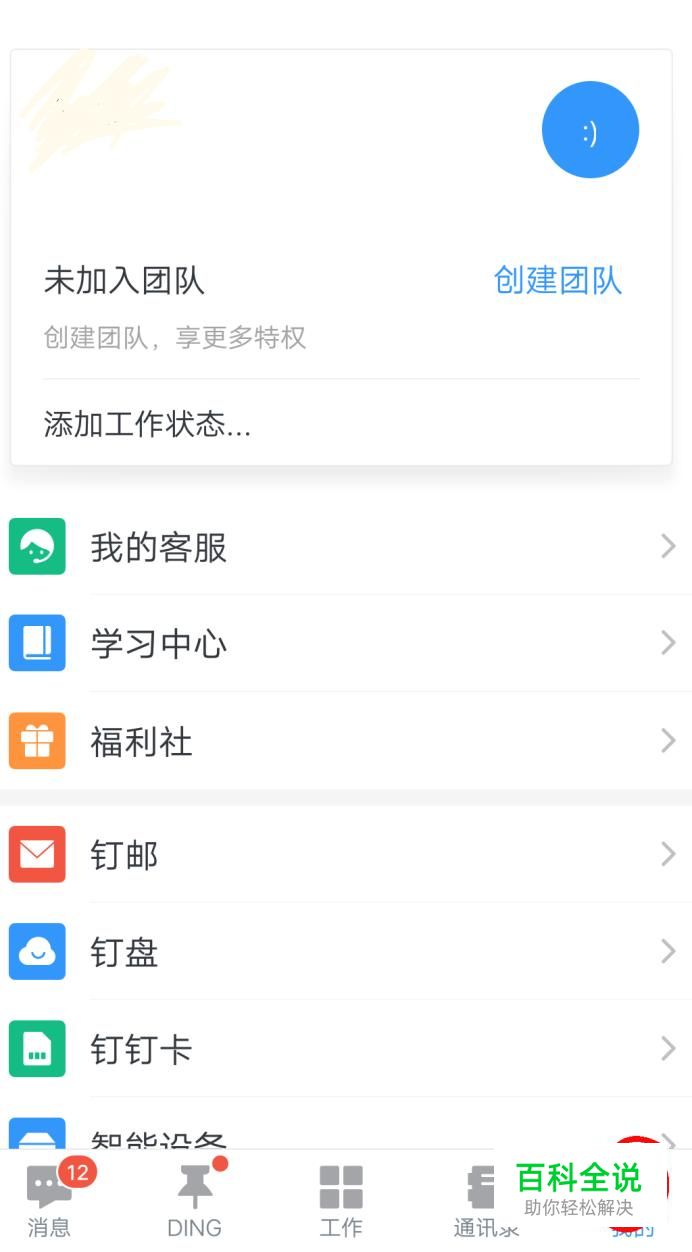Open the 福利社 row

pyautogui.click(x=340, y=741)
